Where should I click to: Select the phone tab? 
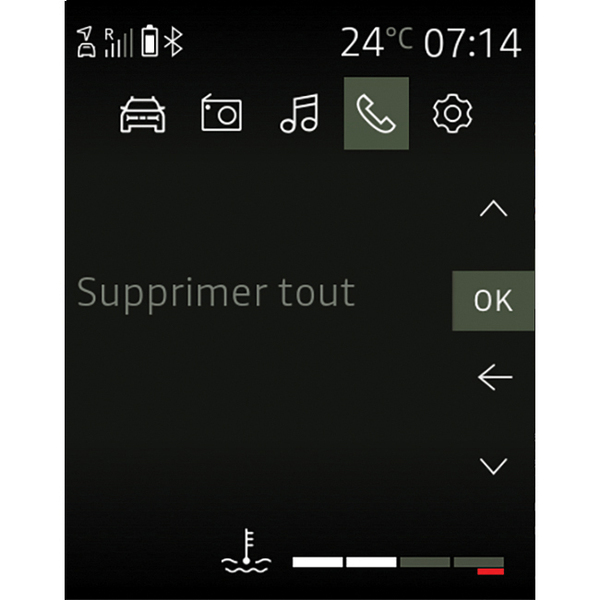[x=376, y=114]
